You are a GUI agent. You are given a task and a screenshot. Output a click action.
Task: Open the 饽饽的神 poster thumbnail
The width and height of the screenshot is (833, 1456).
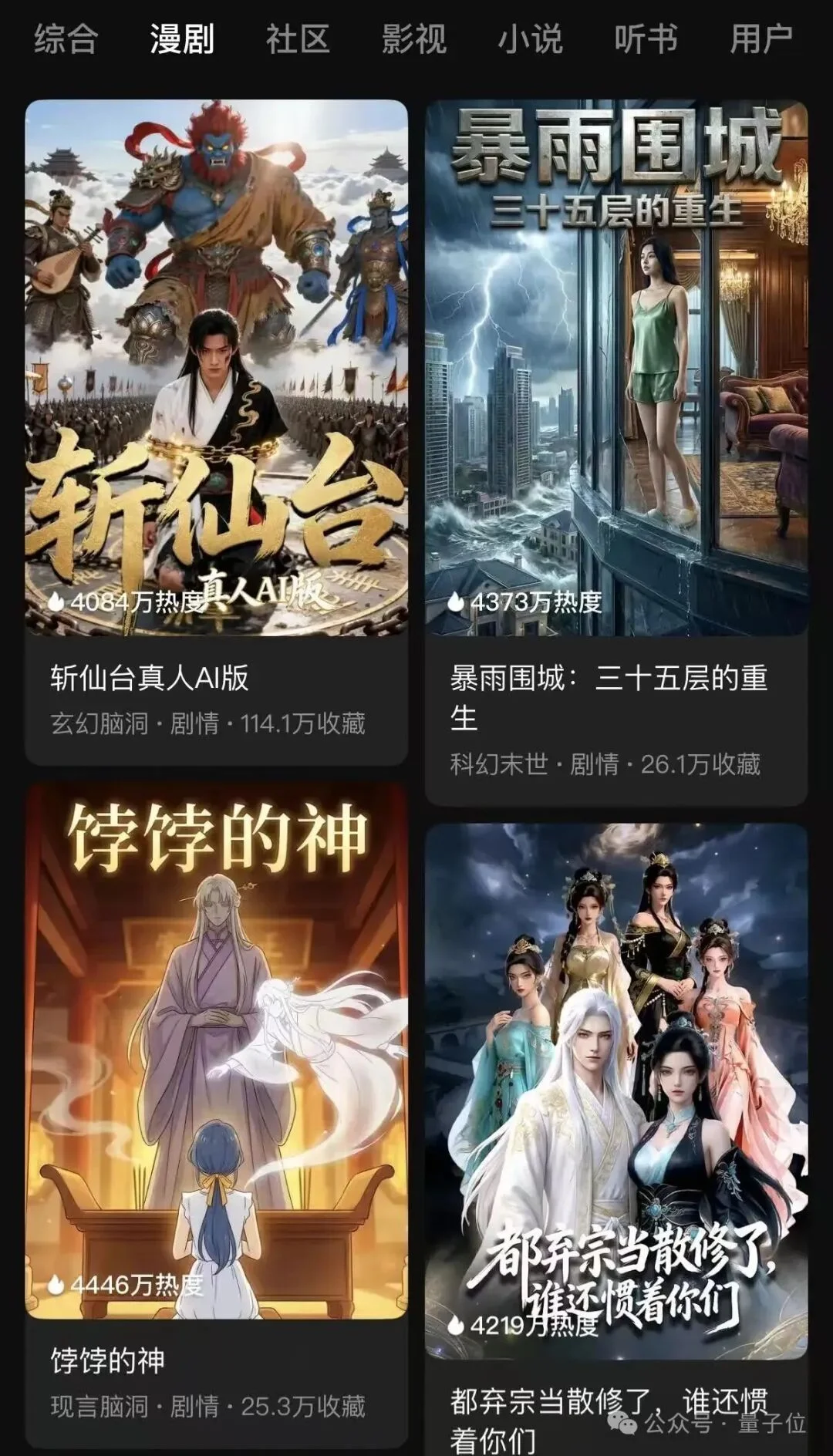click(216, 1057)
